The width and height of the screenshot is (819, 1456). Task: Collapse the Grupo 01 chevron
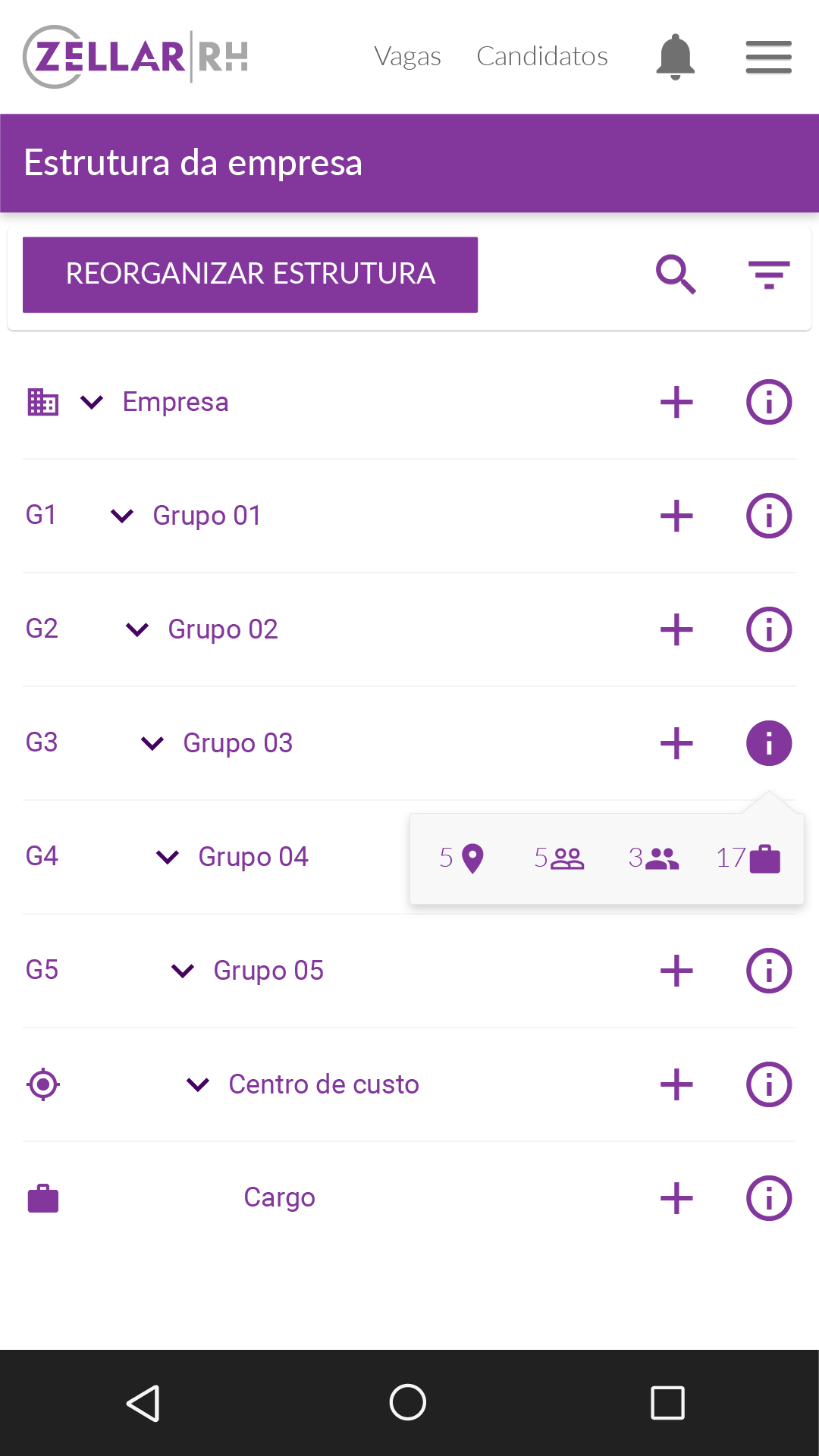coord(122,516)
